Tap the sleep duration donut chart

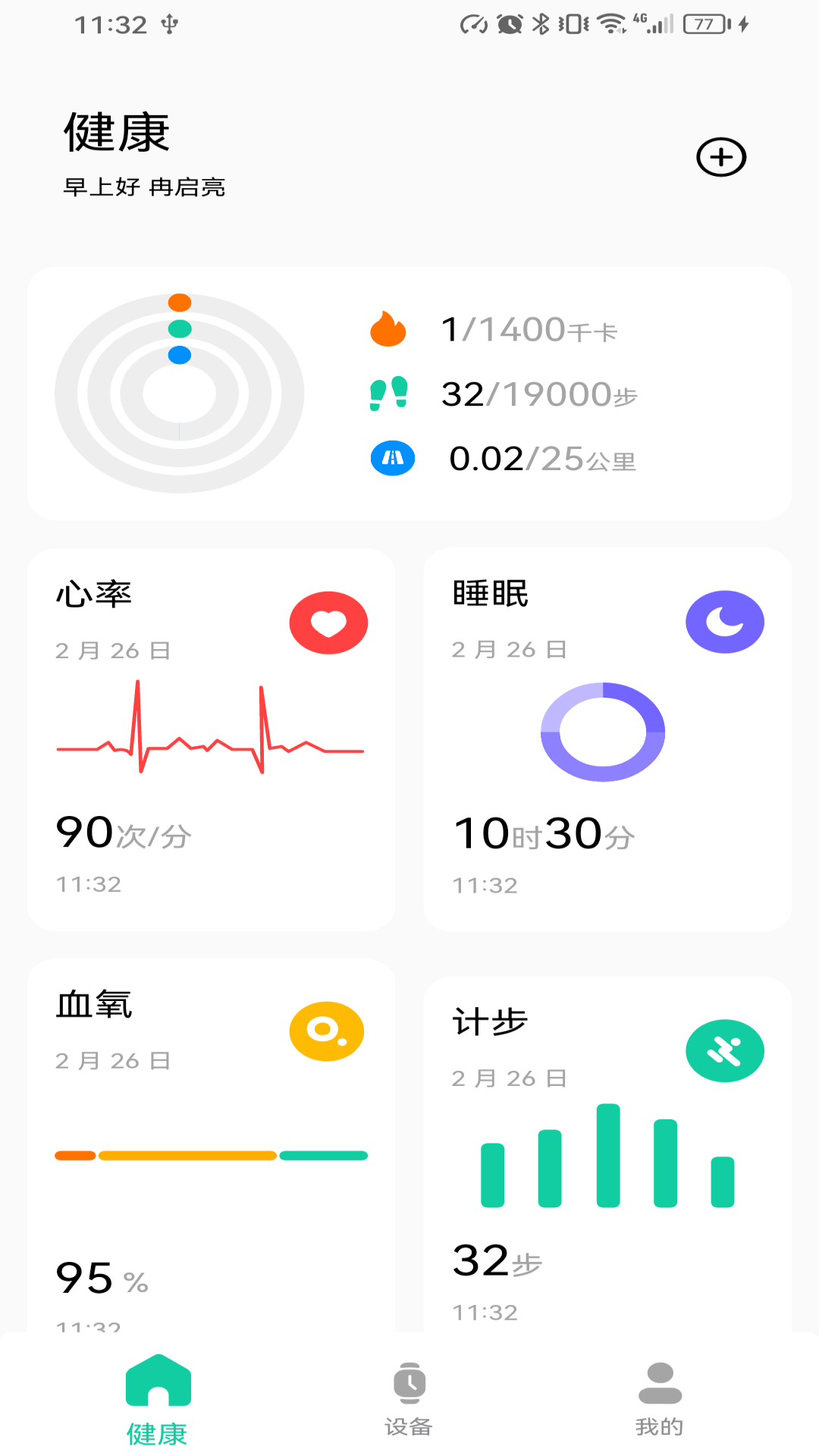tap(602, 730)
